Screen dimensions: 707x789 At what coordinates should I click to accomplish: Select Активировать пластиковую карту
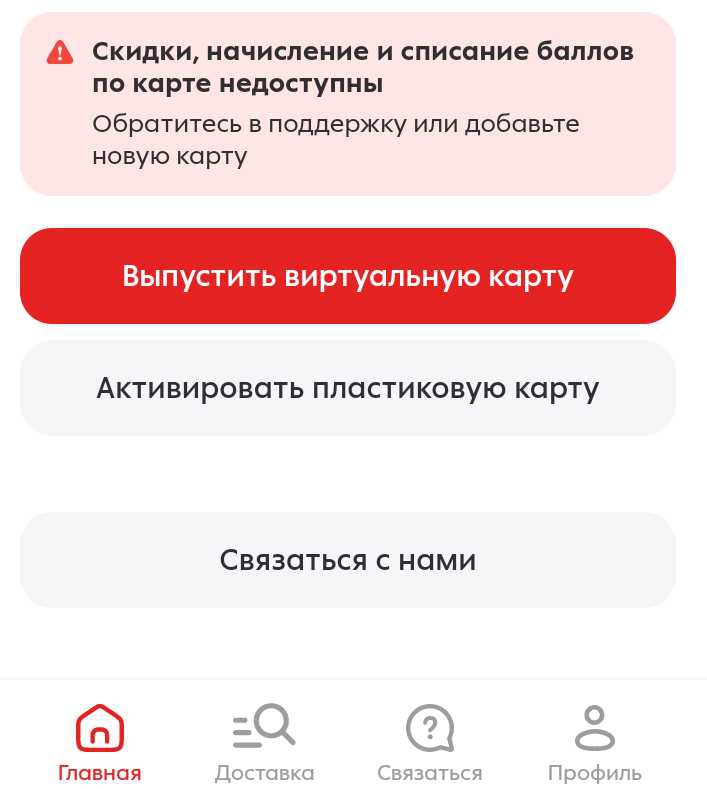tap(347, 388)
